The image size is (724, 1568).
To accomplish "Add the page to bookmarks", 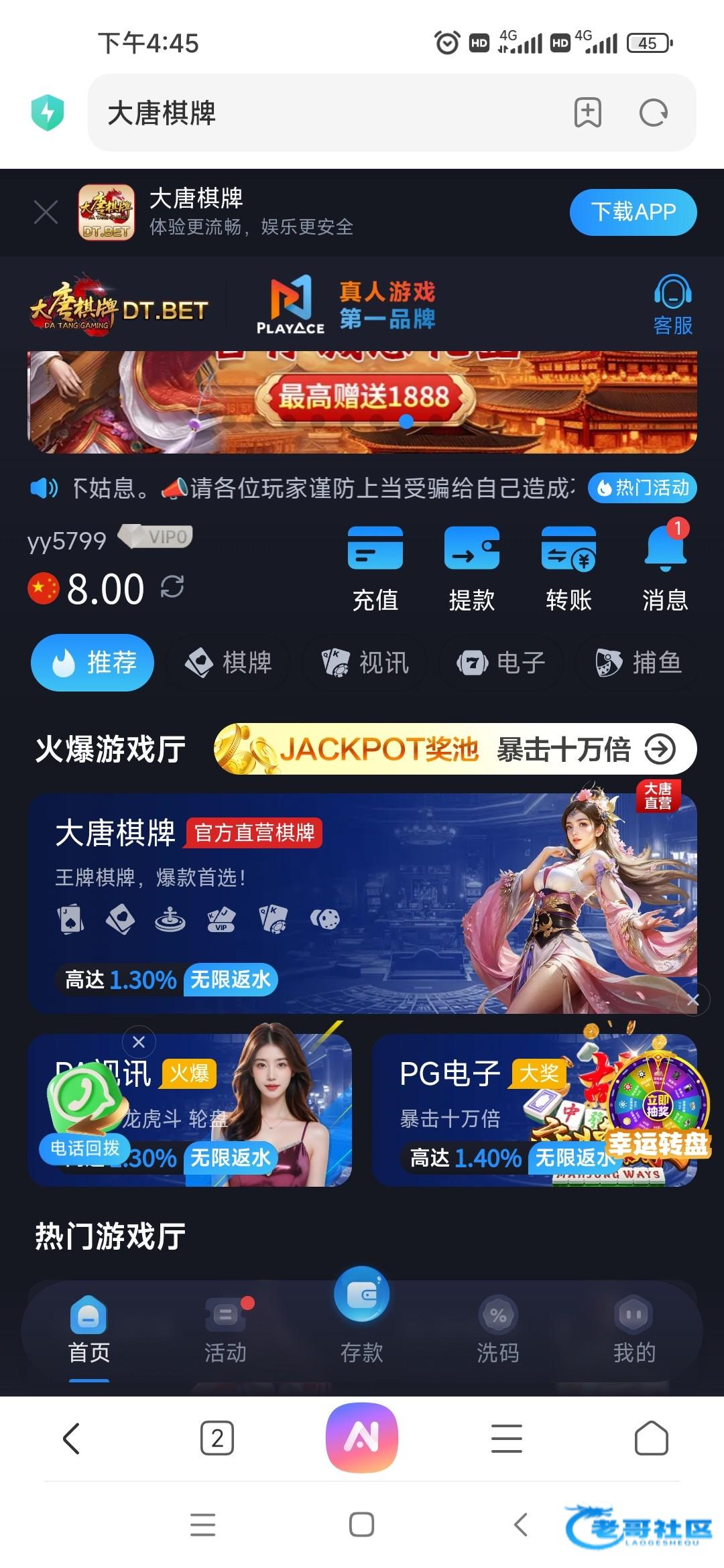I will (x=587, y=113).
